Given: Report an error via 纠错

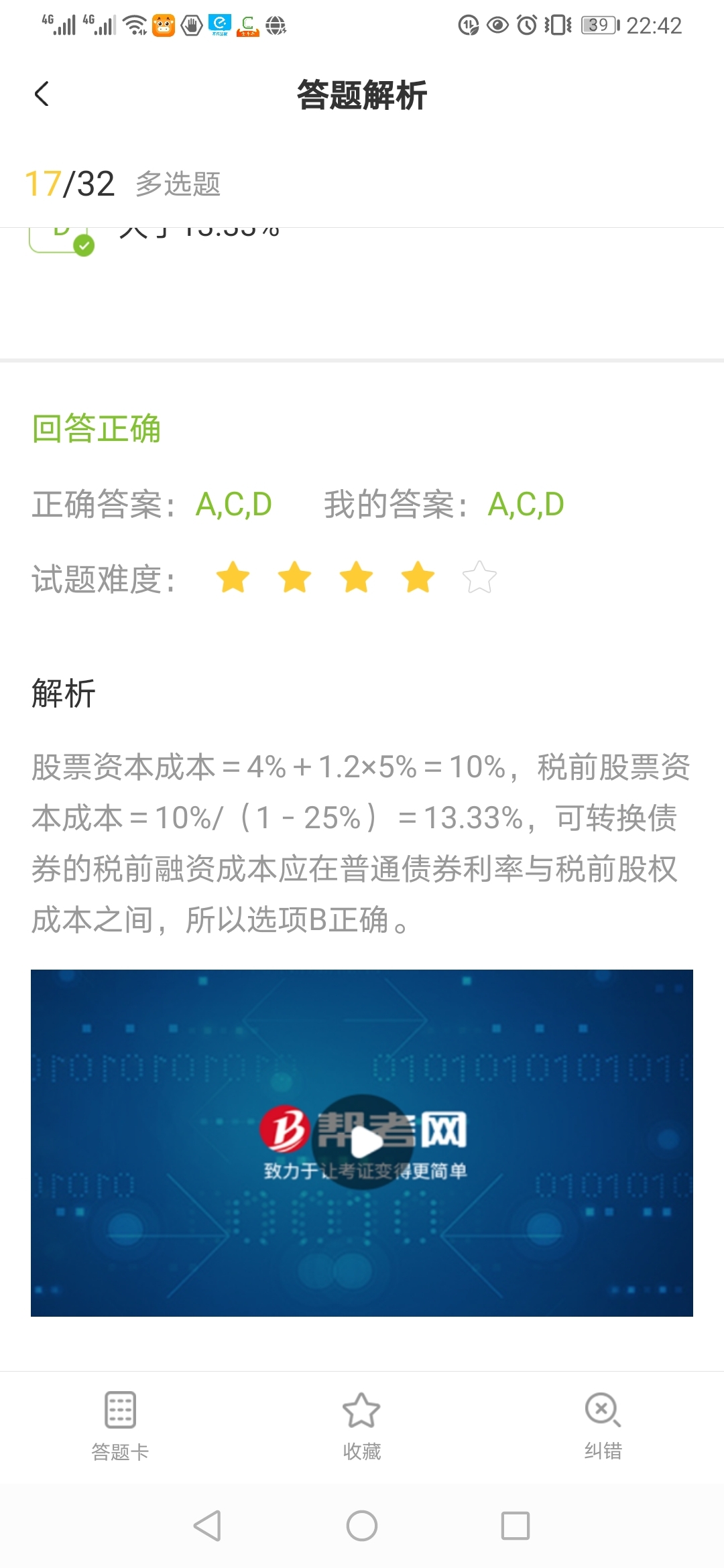Looking at the screenshot, I should 603,1424.
